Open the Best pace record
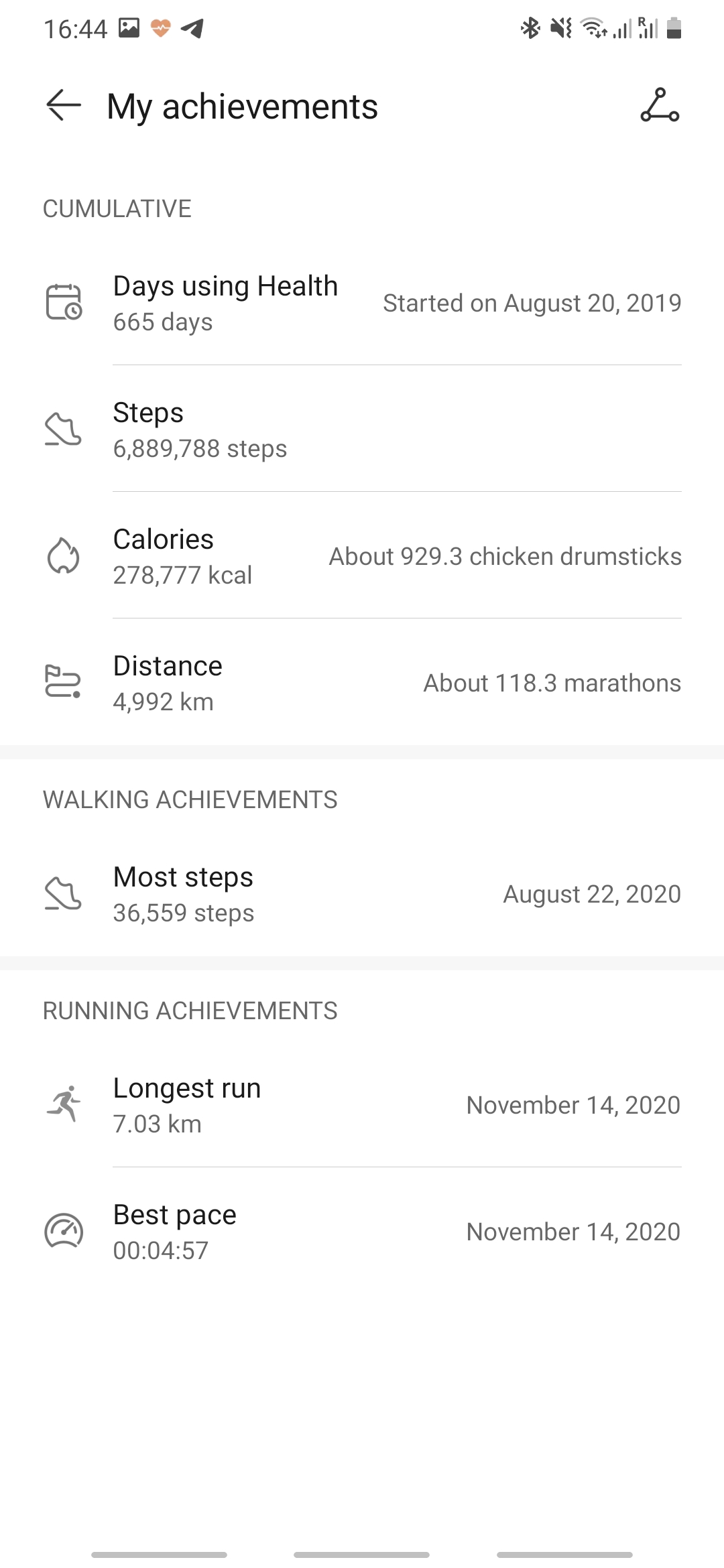The width and height of the screenshot is (724, 1568). point(362,1232)
